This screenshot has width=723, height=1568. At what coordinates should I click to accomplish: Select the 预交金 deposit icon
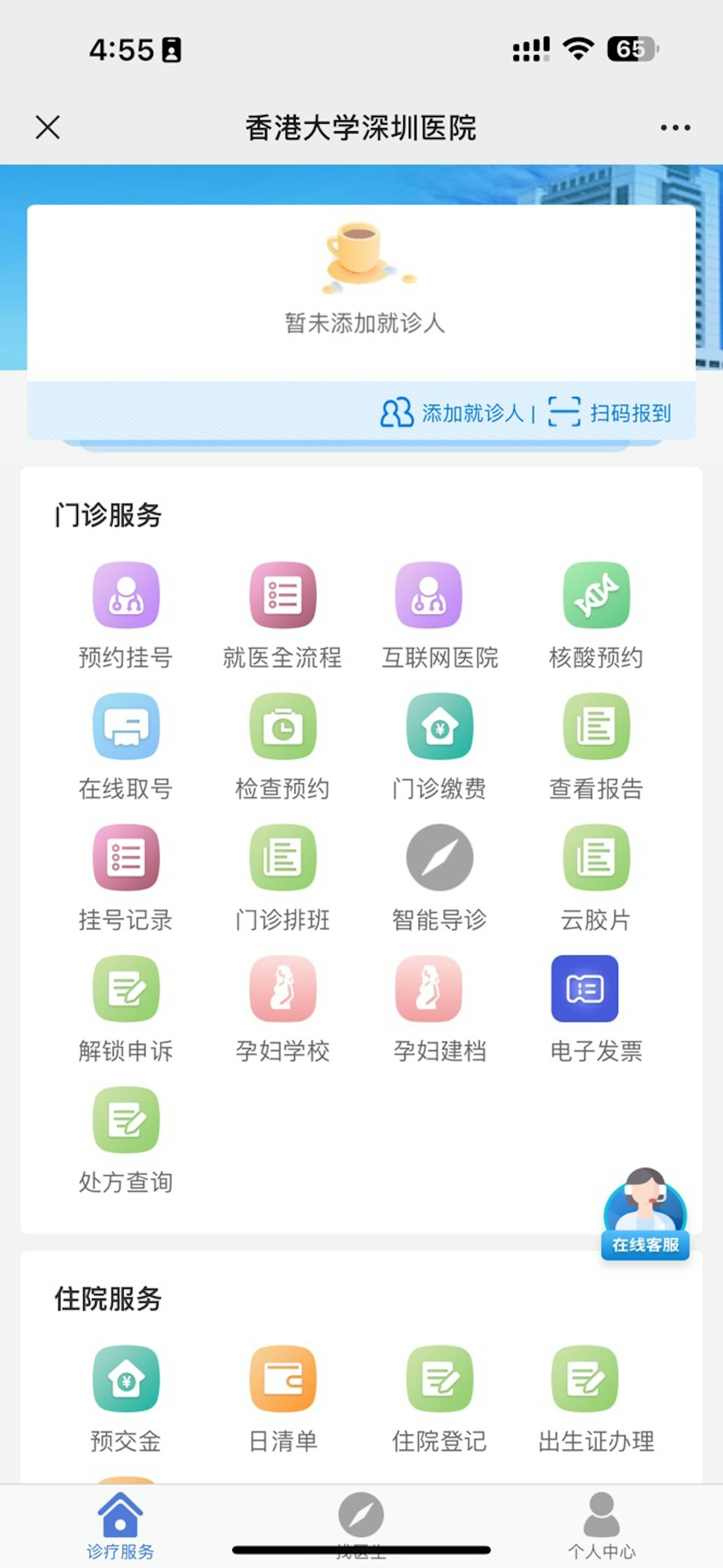(125, 1380)
